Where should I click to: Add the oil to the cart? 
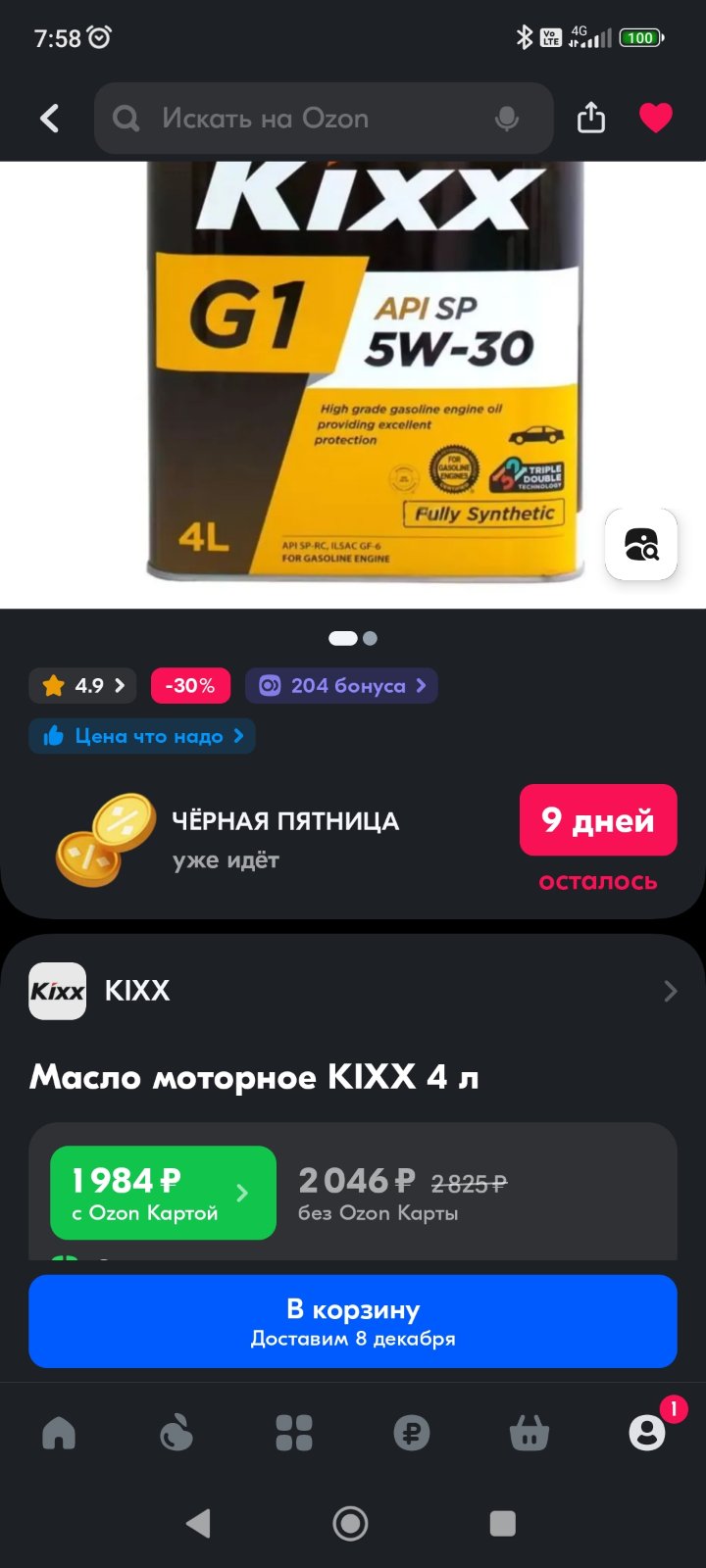pos(353,1321)
